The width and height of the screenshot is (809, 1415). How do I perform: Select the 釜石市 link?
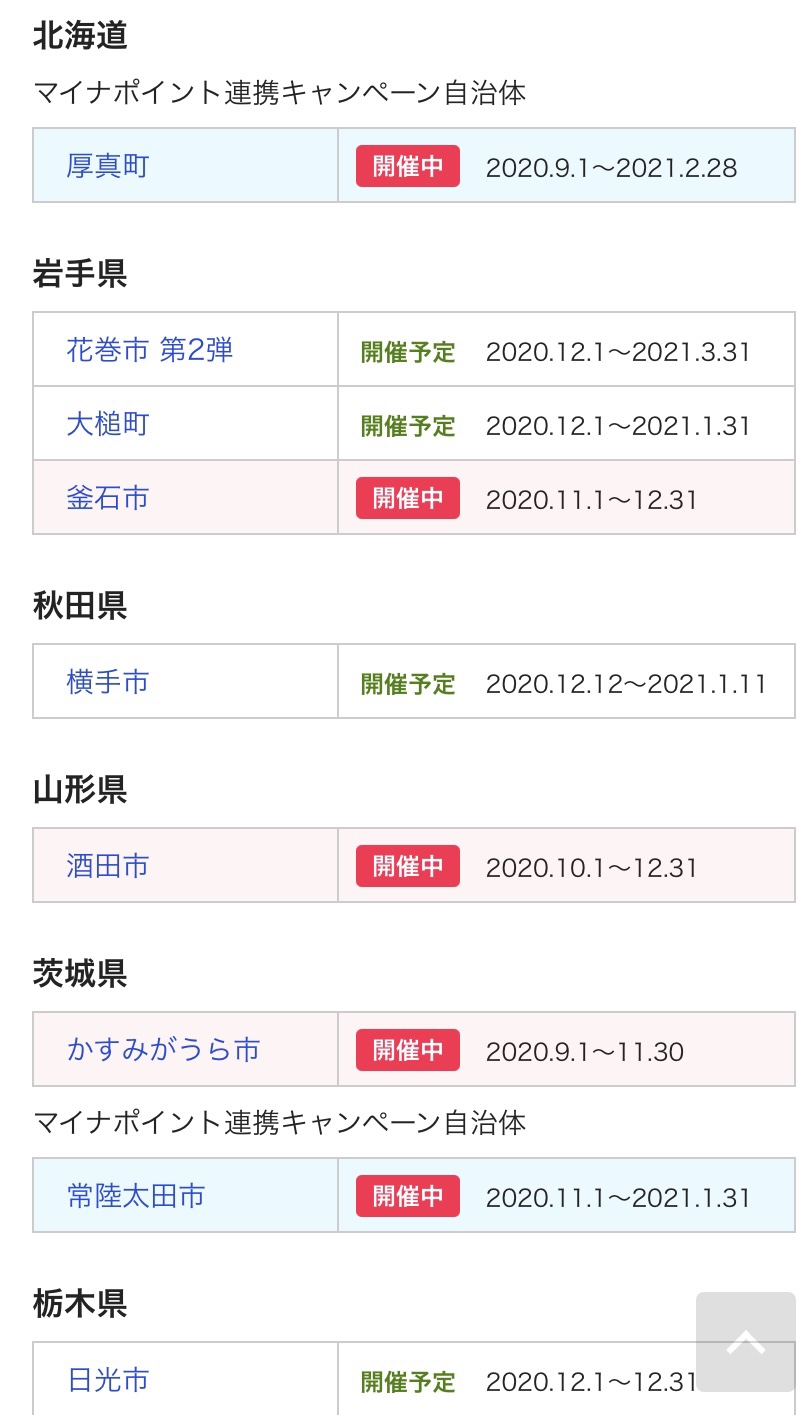click(108, 498)
